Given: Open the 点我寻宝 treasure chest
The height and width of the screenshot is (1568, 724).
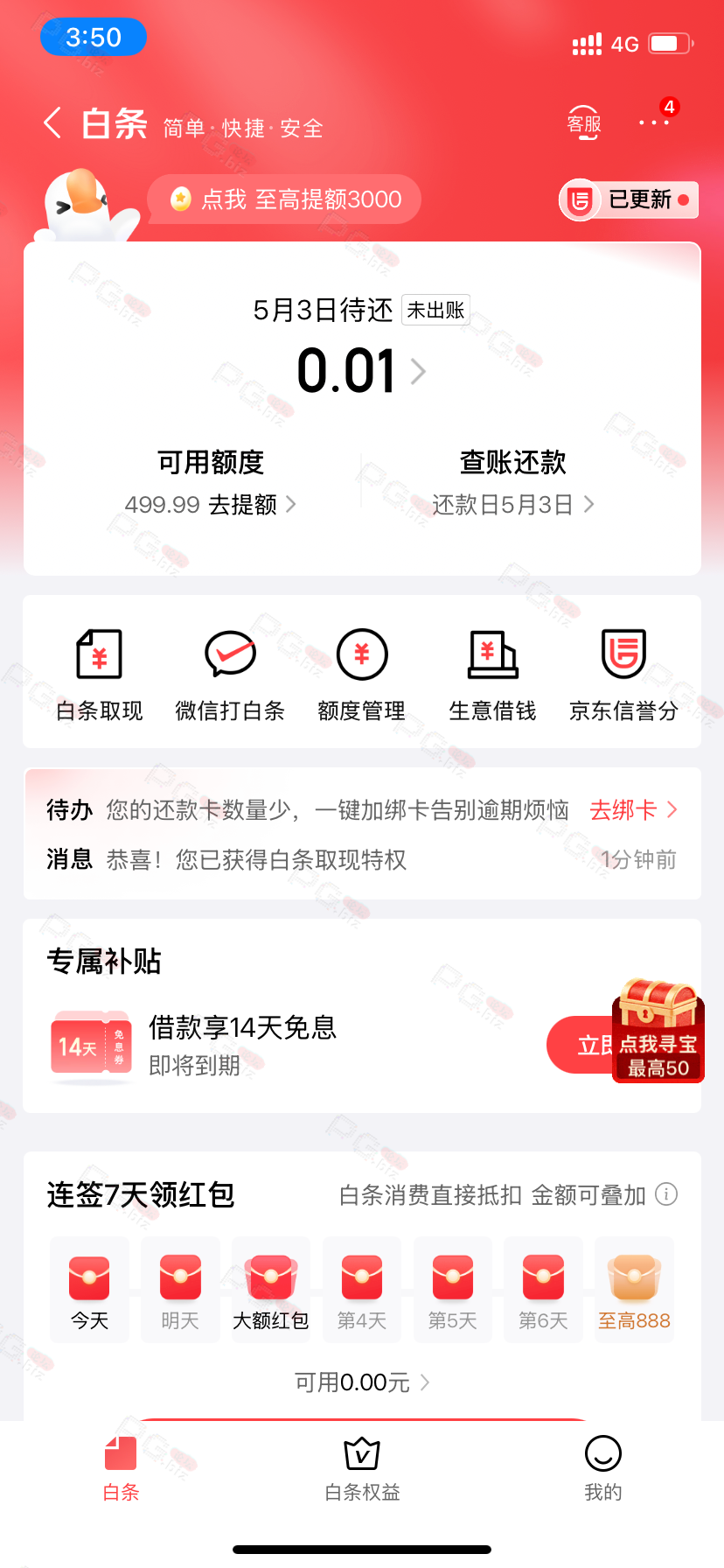Looking at the screenshot, I should pos(658,1032).
